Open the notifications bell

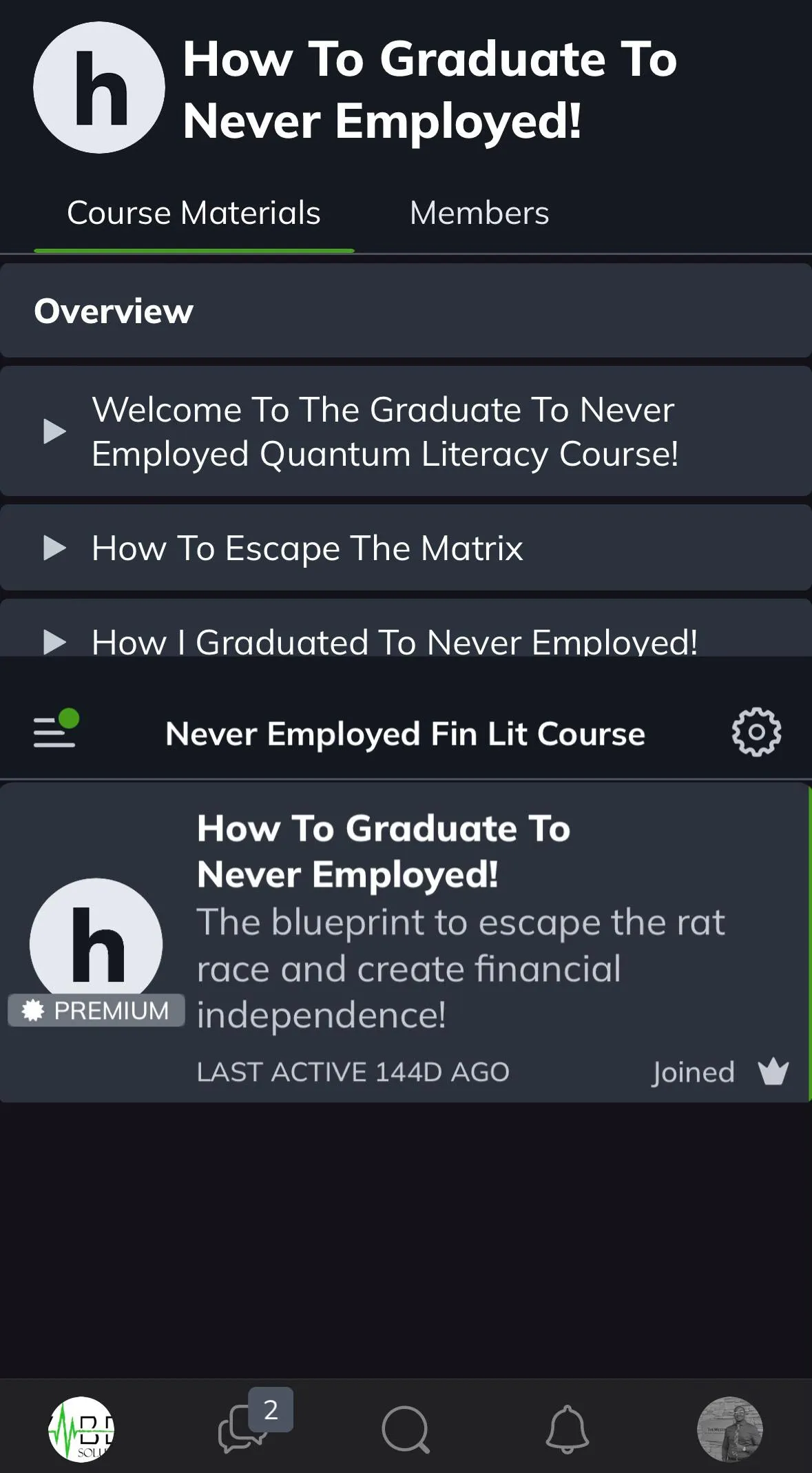pos(568,1429)
